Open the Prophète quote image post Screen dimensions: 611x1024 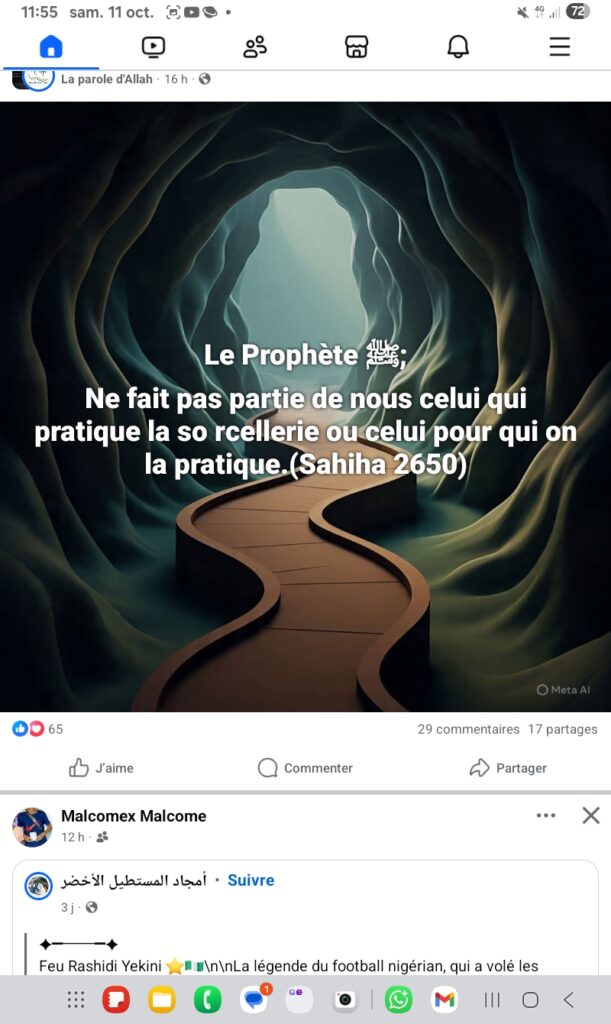point(305,406)
